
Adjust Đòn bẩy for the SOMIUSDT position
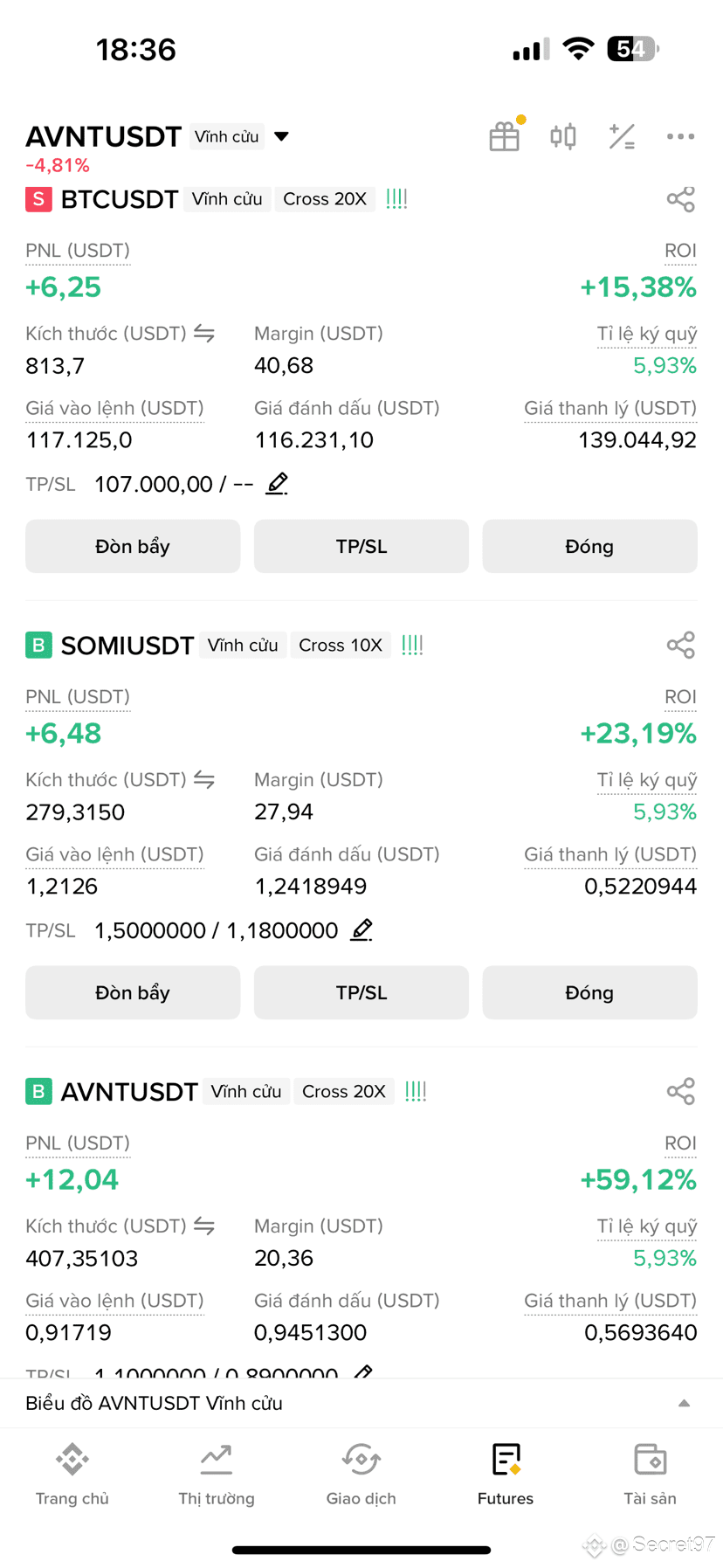click(x=133, y=992)
